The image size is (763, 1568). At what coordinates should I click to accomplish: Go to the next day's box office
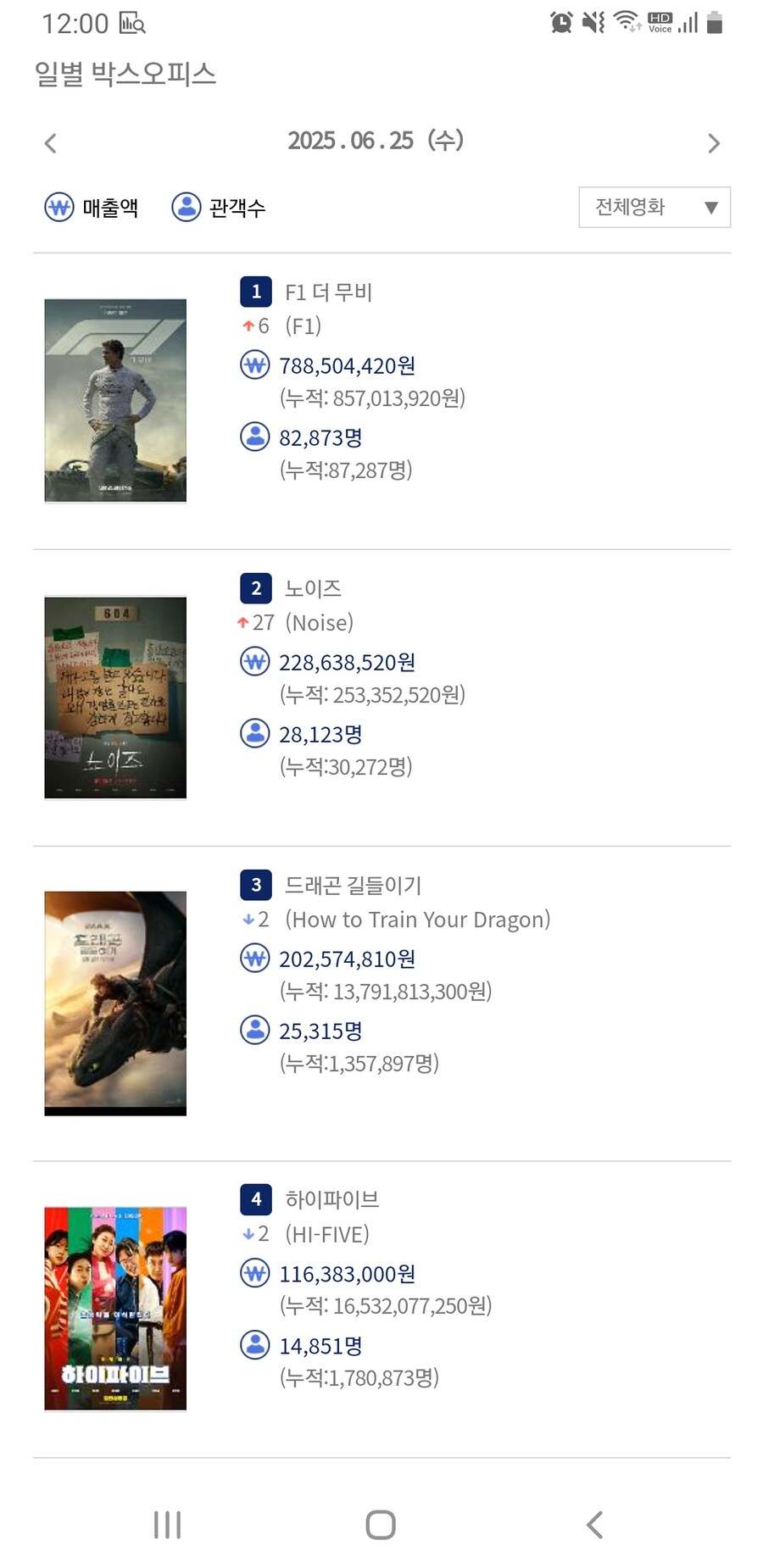pos(713,143)
